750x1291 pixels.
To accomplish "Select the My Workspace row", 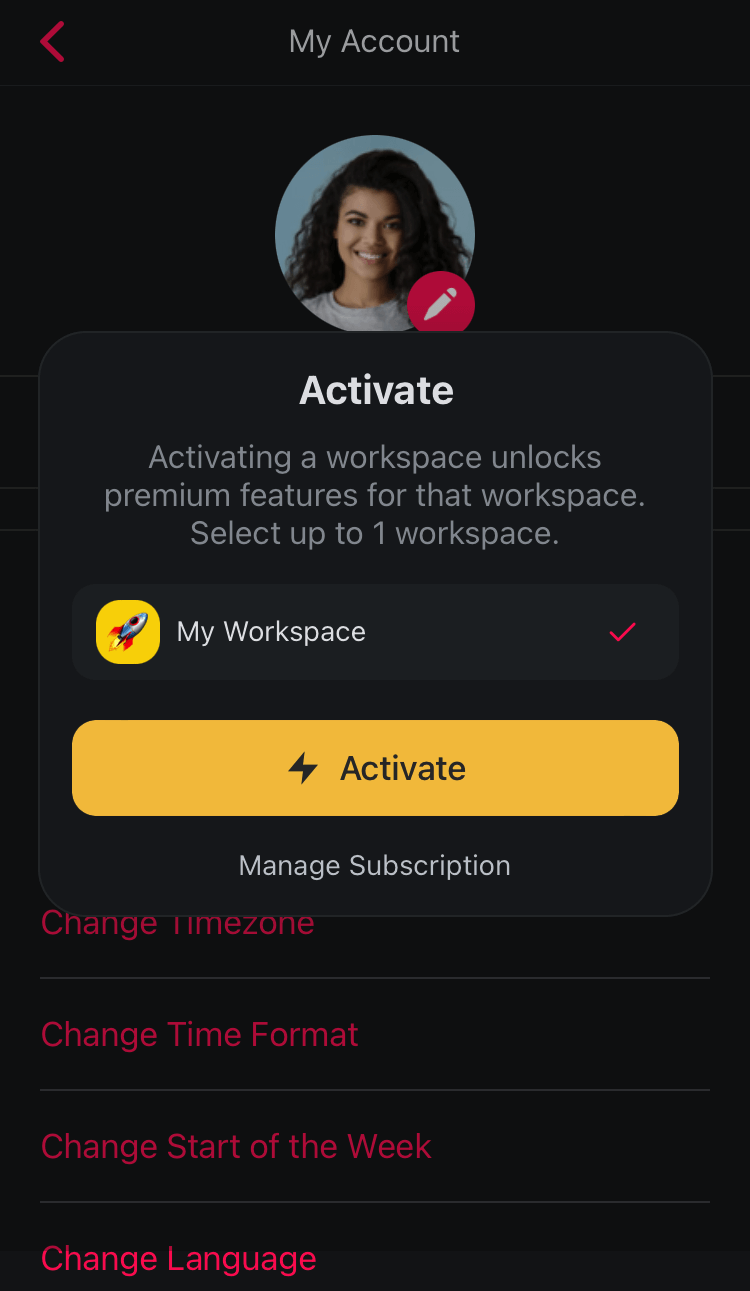I will [375, 632].
